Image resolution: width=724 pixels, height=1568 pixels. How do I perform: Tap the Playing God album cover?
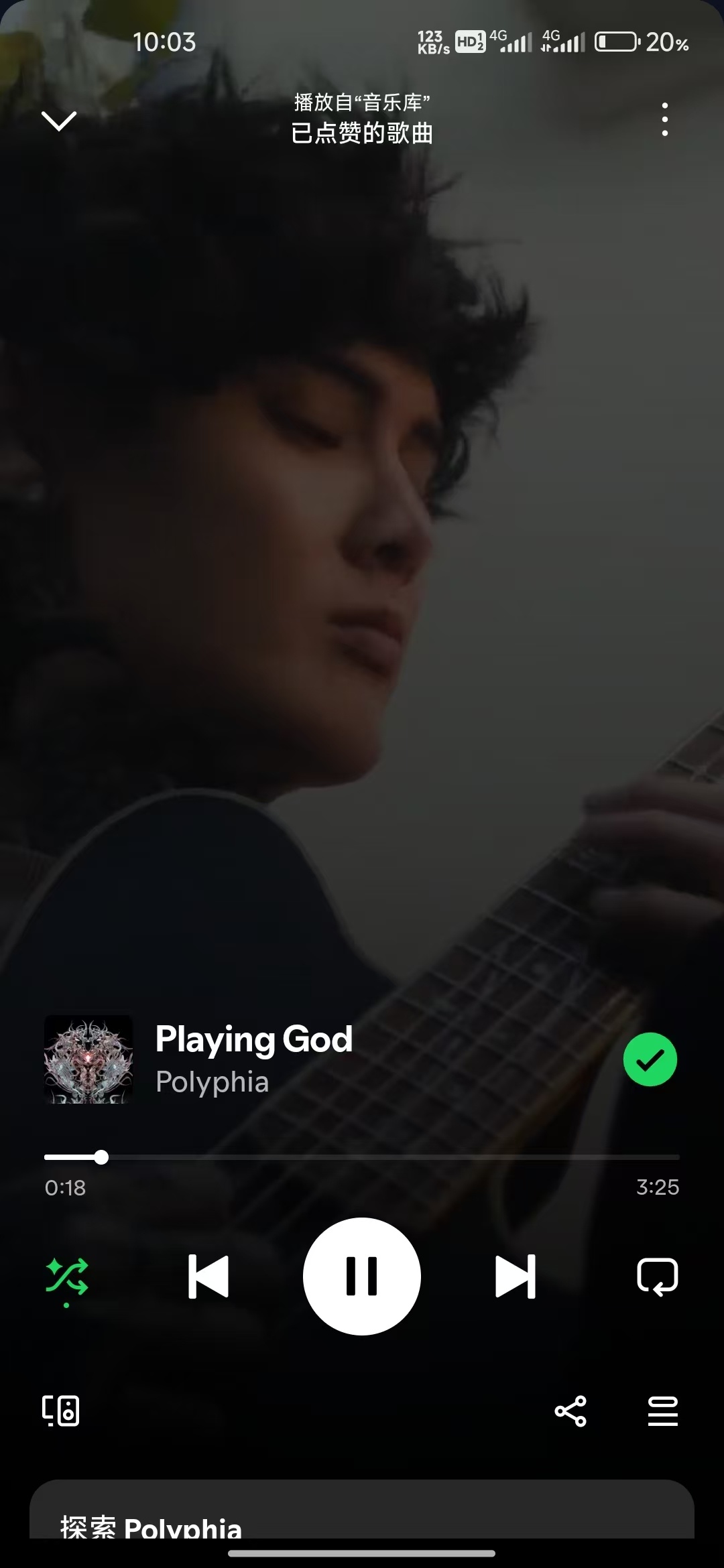88,1059
